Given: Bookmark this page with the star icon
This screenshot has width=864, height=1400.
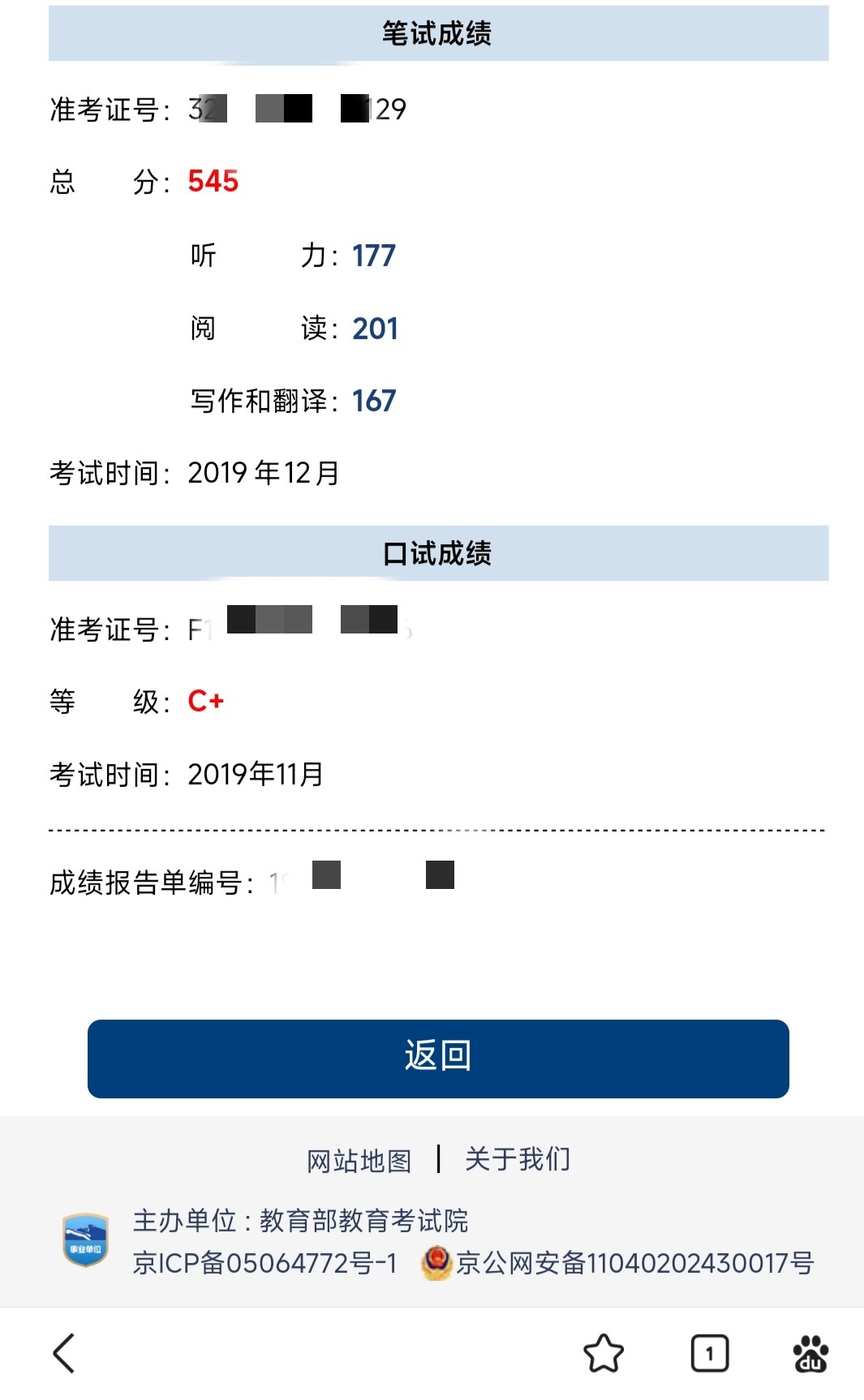Looking at the screenshot, I should 604,1353.
